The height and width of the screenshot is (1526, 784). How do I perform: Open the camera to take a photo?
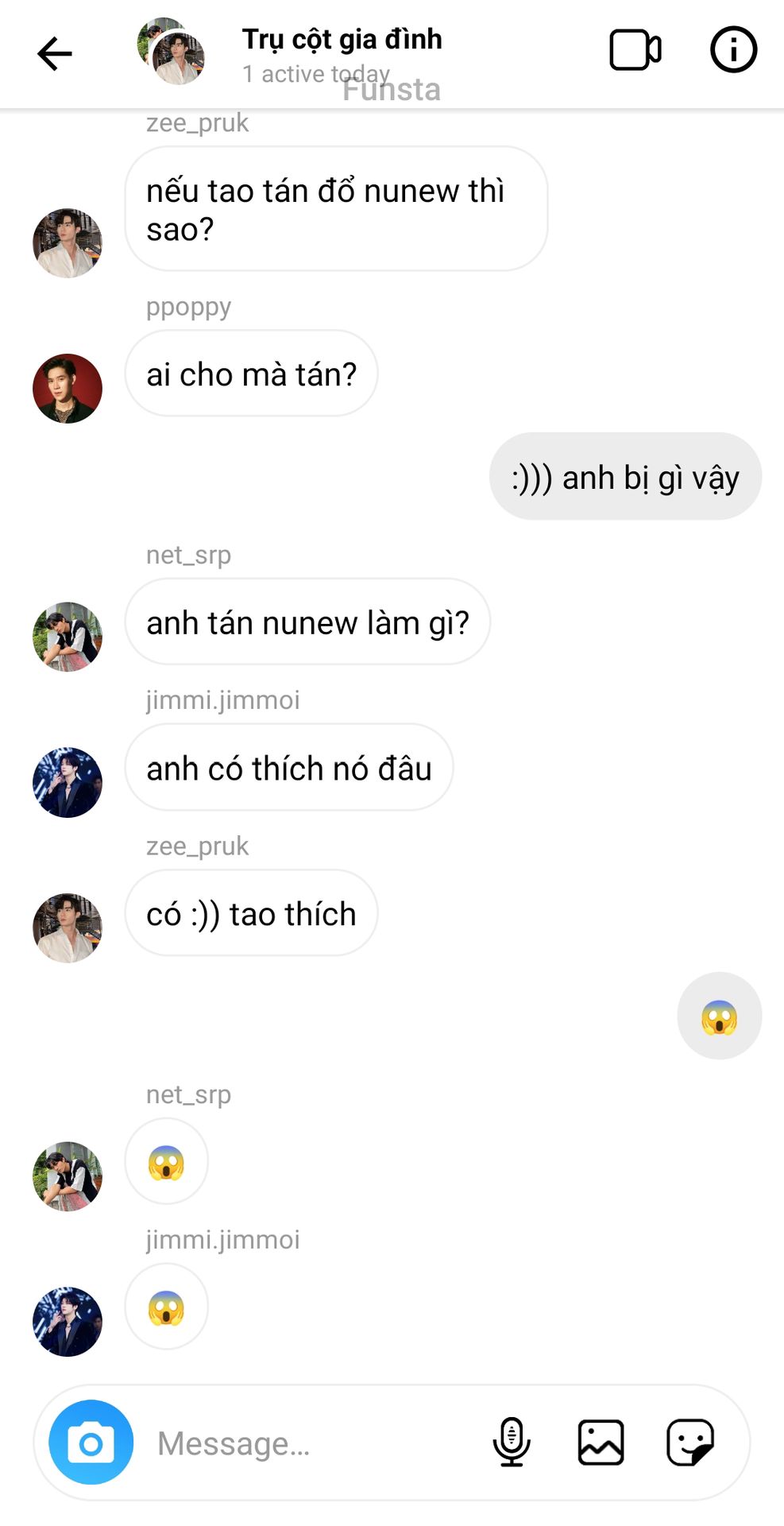point(91,1442)
